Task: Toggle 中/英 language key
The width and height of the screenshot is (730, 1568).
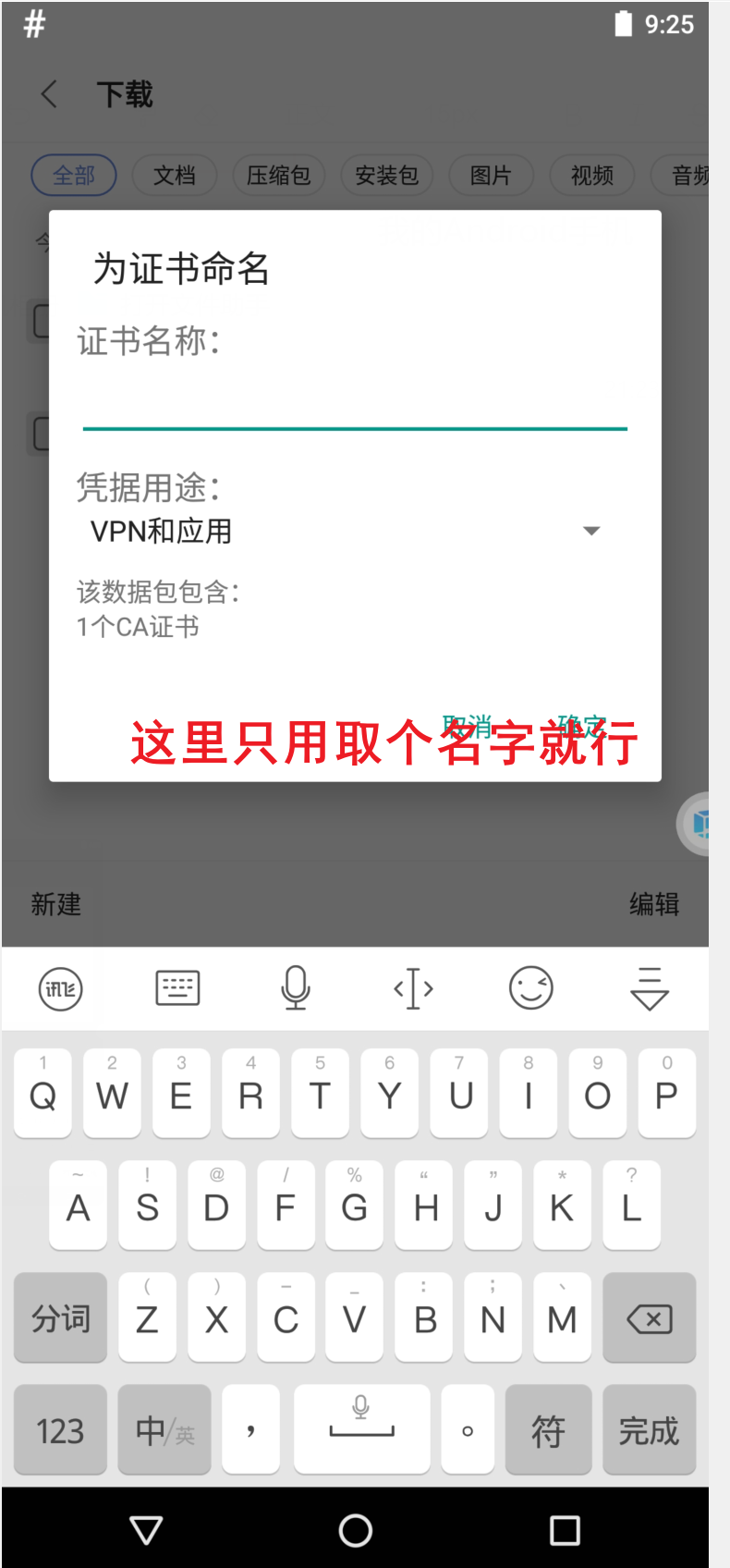Action: (164, 1430)
